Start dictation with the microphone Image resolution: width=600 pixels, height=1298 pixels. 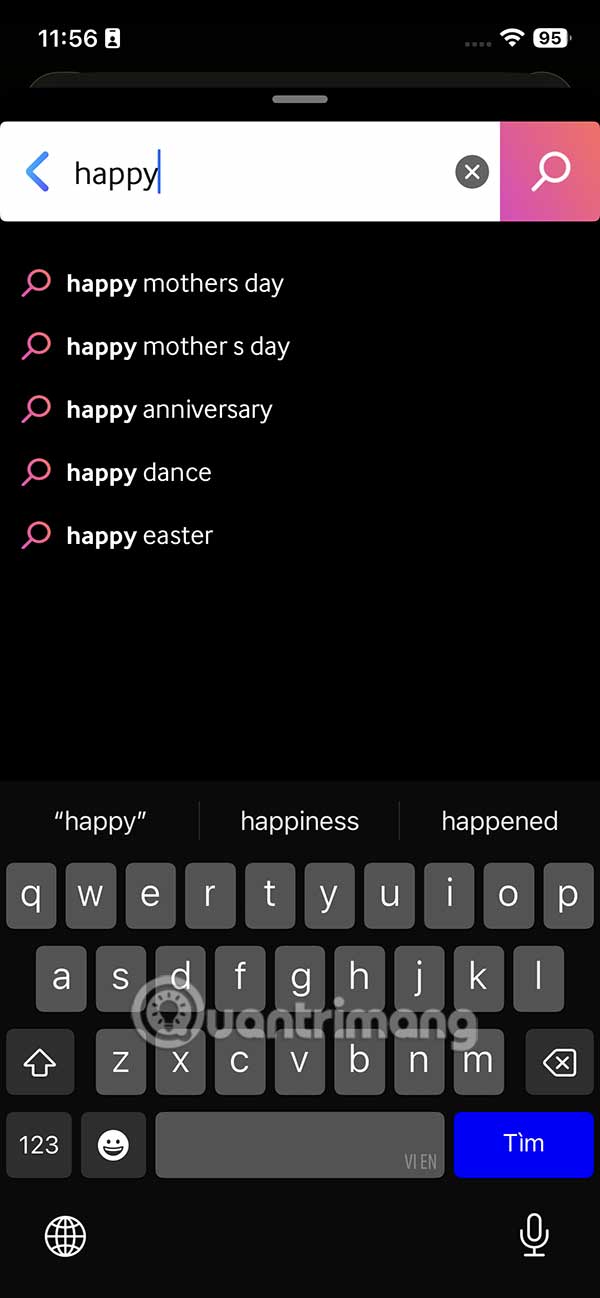tap(534, 1236)
